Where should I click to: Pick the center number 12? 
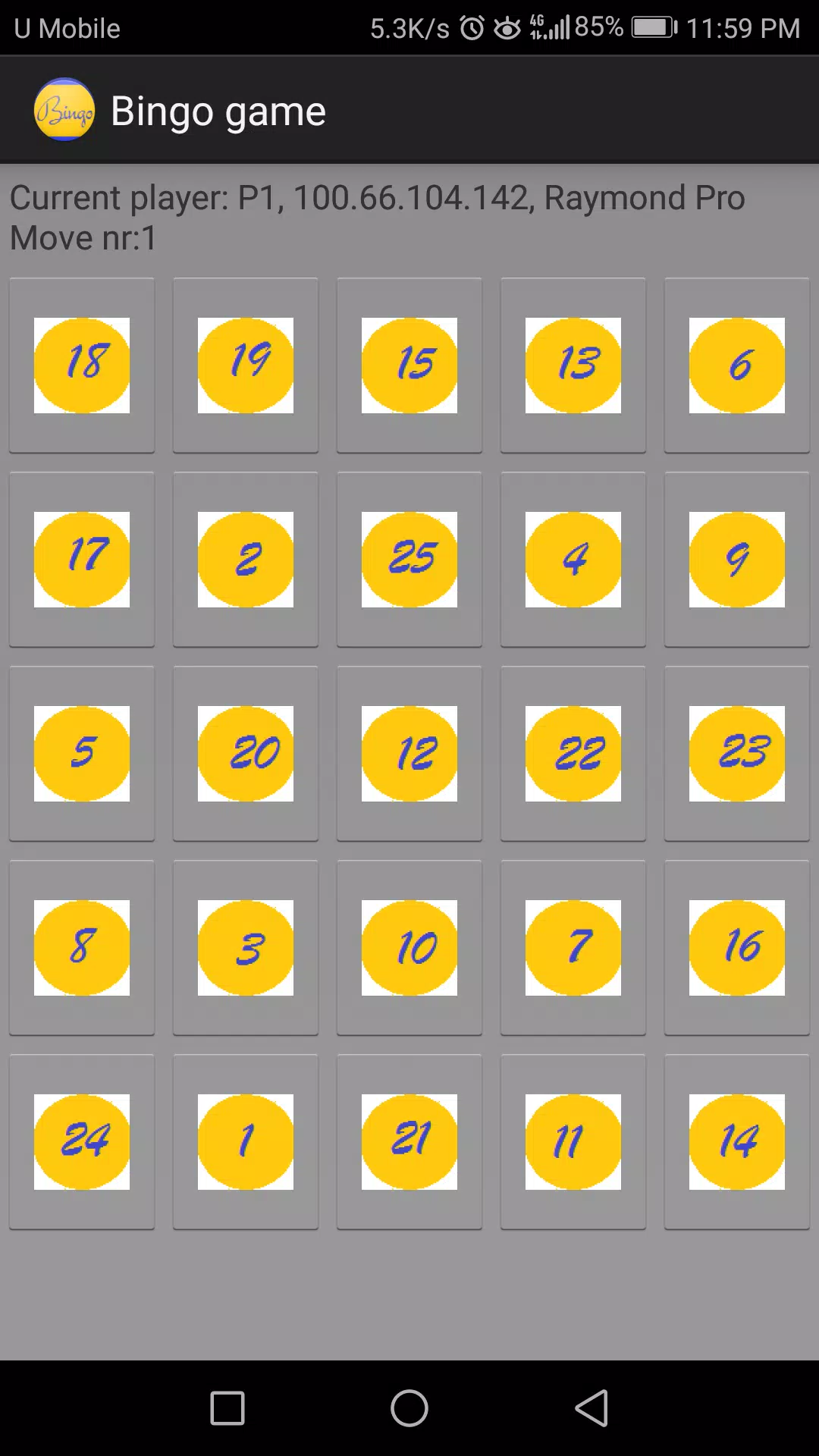[x=409, y=754]
